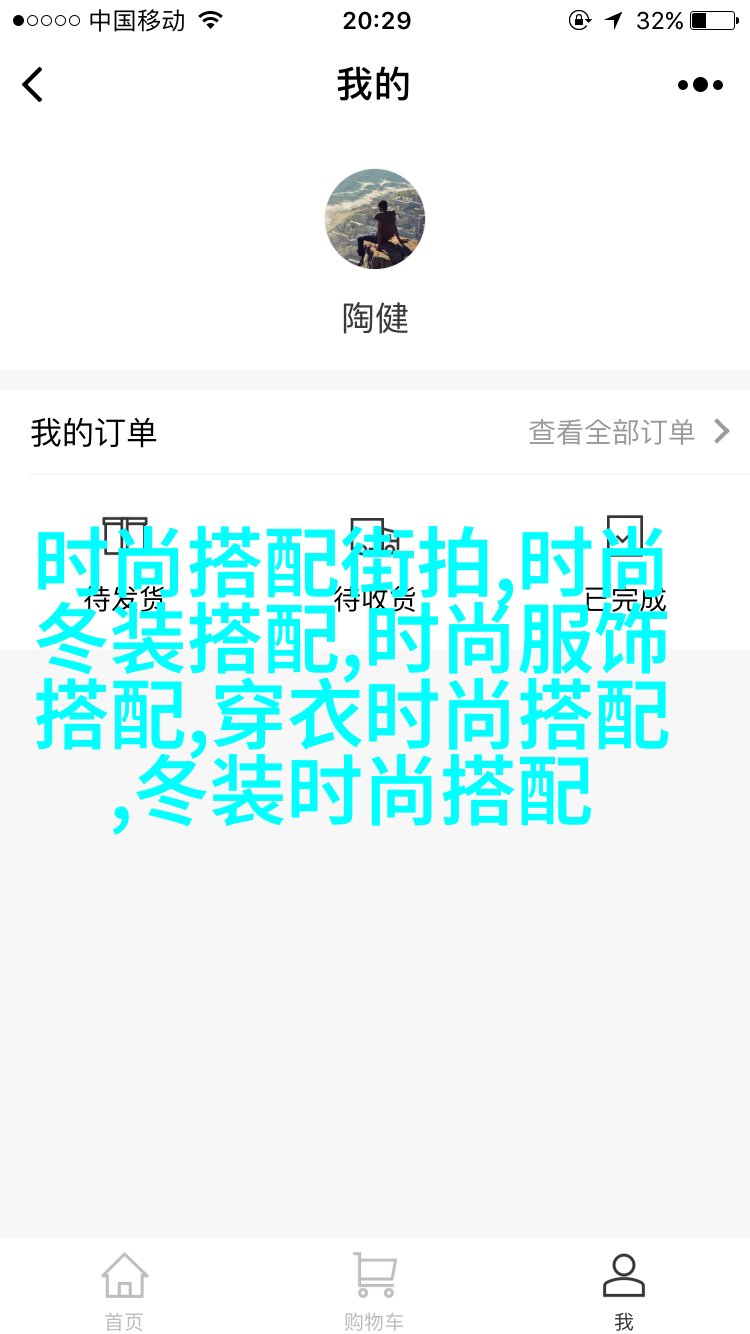The height and width of the screenshot is (1334, 750).
Task: Select the 我 tab
Action: [x=624, y=1291]
